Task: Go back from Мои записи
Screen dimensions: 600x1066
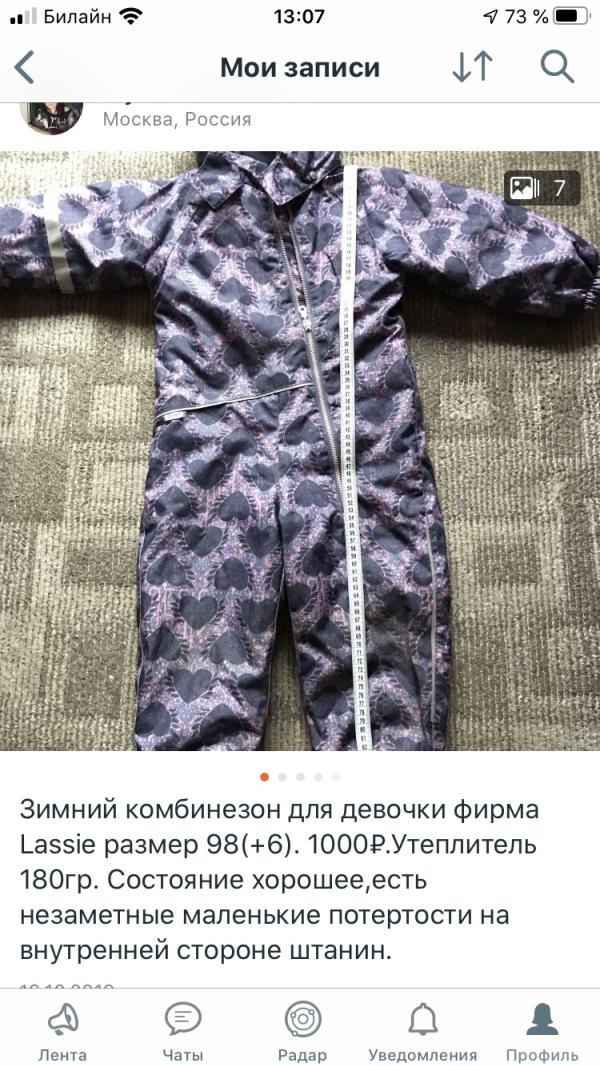Action: point(24,68)
